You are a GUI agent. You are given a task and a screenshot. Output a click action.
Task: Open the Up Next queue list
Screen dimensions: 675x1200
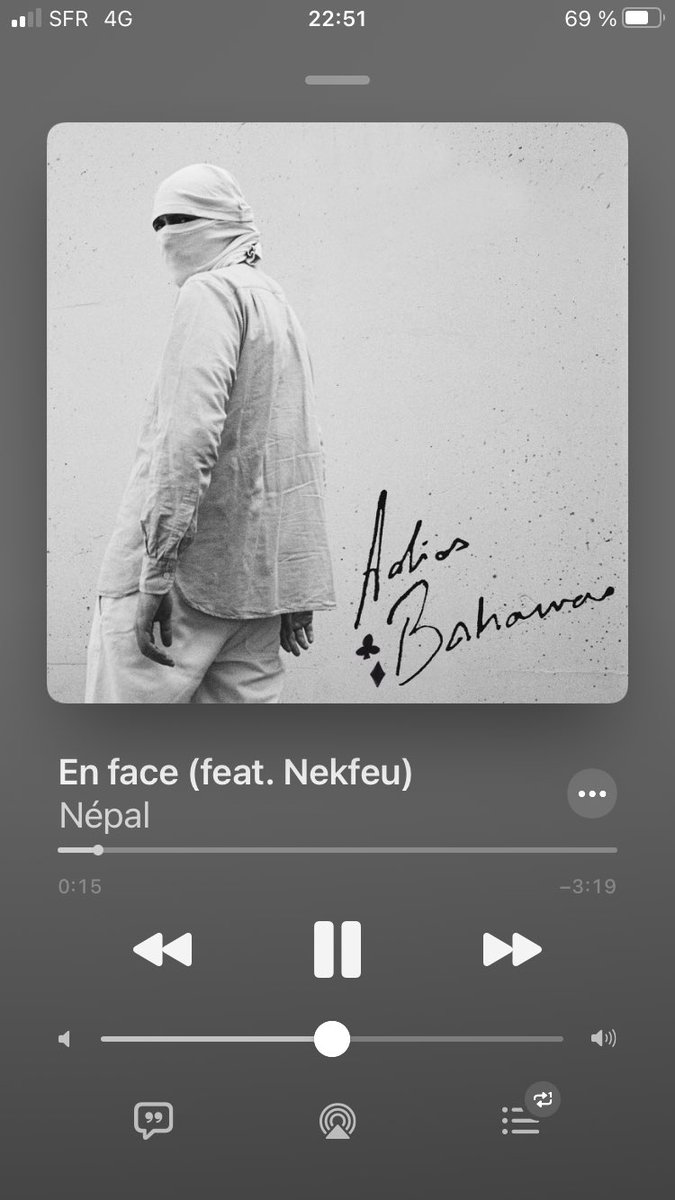coord(522,1120)
